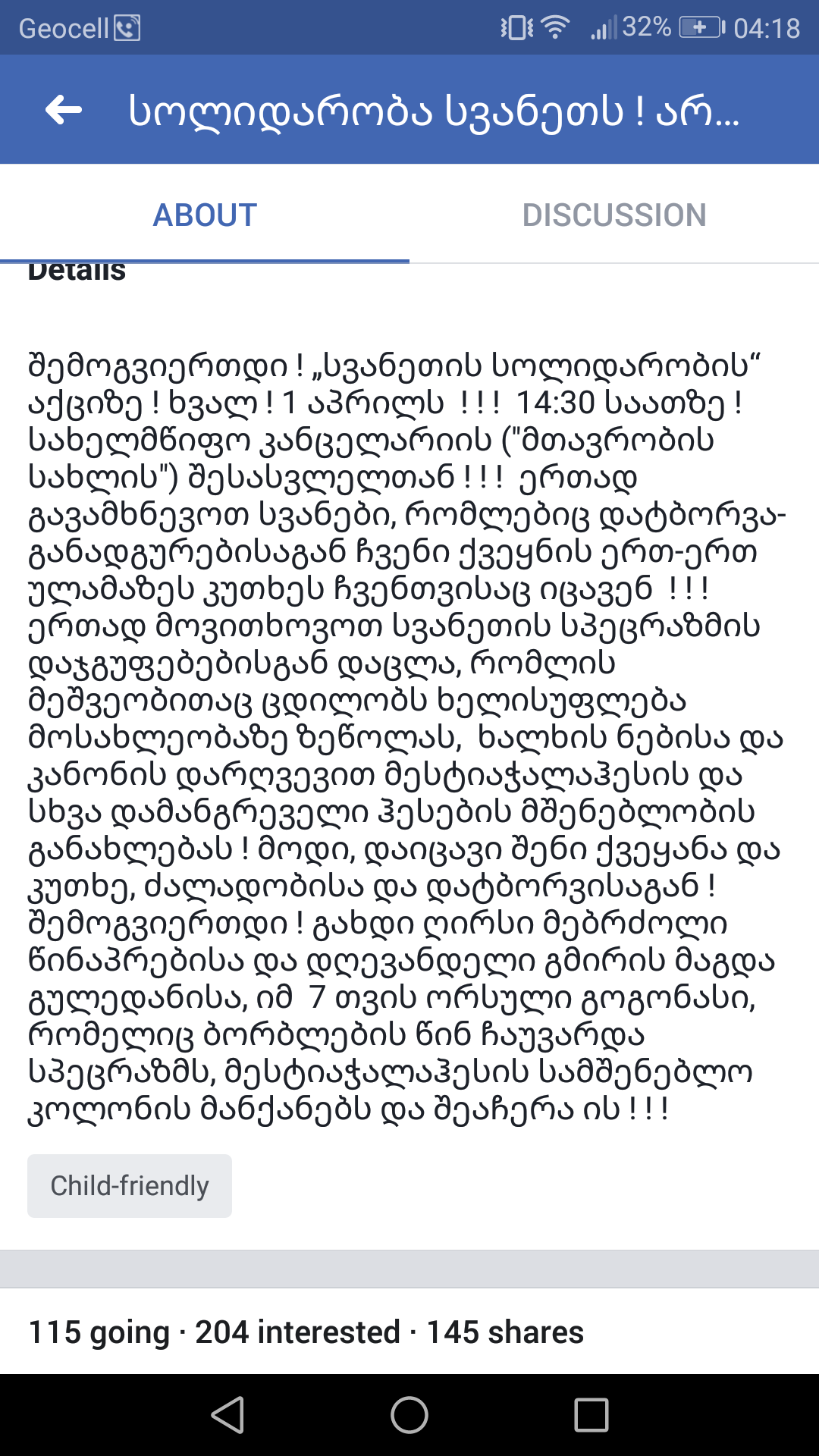Screen dimensions: 819x1456
Task: Open the recent apps button
Action: (591, 1415)
